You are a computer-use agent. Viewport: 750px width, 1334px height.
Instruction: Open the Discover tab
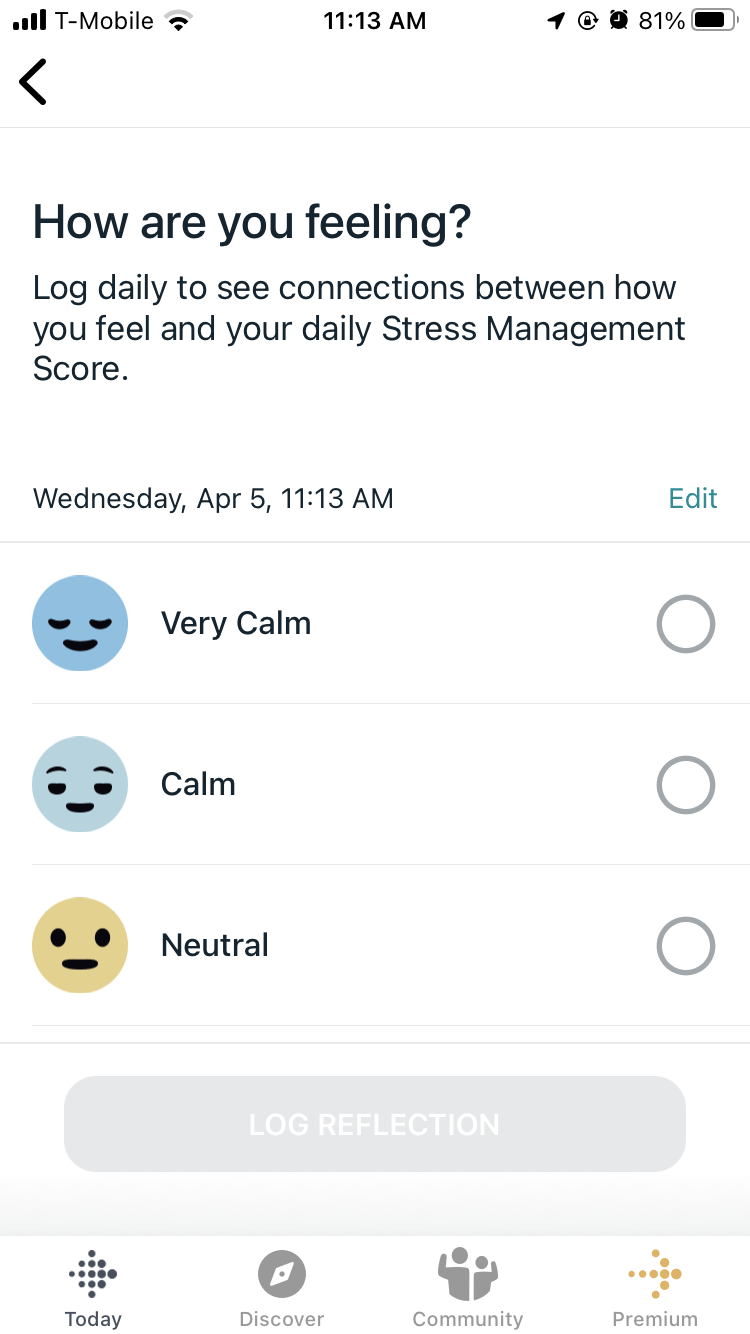click(282, 1289)
